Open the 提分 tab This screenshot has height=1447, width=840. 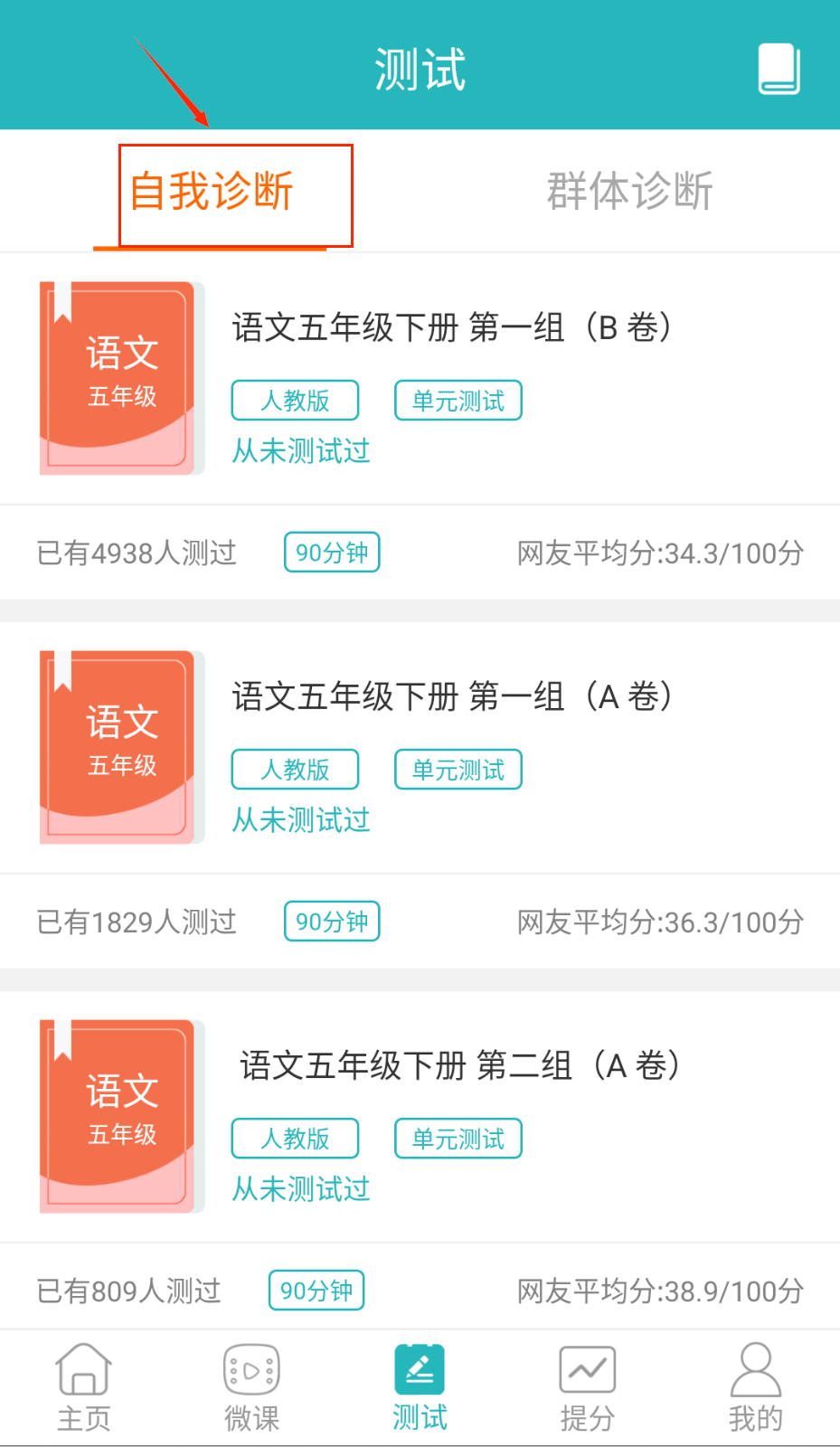(x=587, y=1387)
